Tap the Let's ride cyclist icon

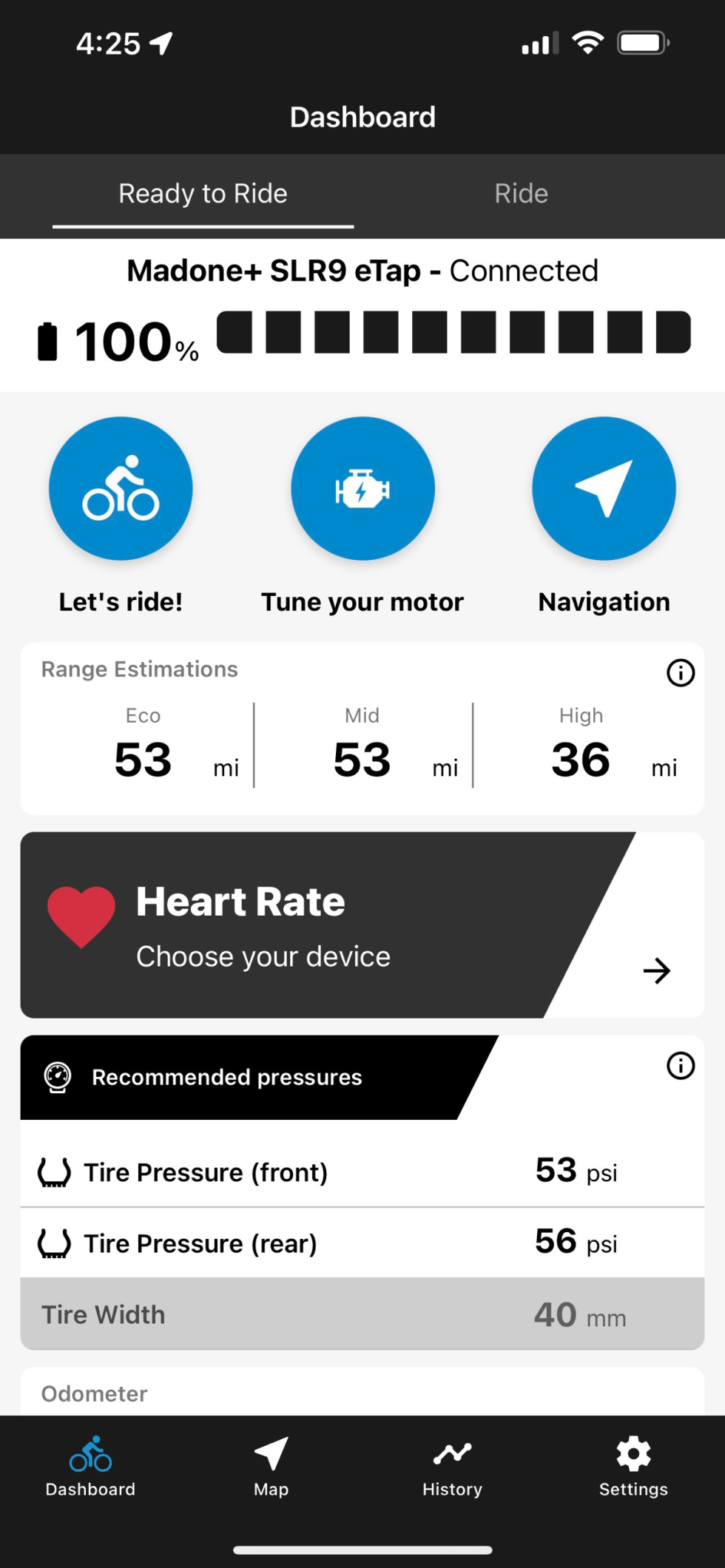121,488
